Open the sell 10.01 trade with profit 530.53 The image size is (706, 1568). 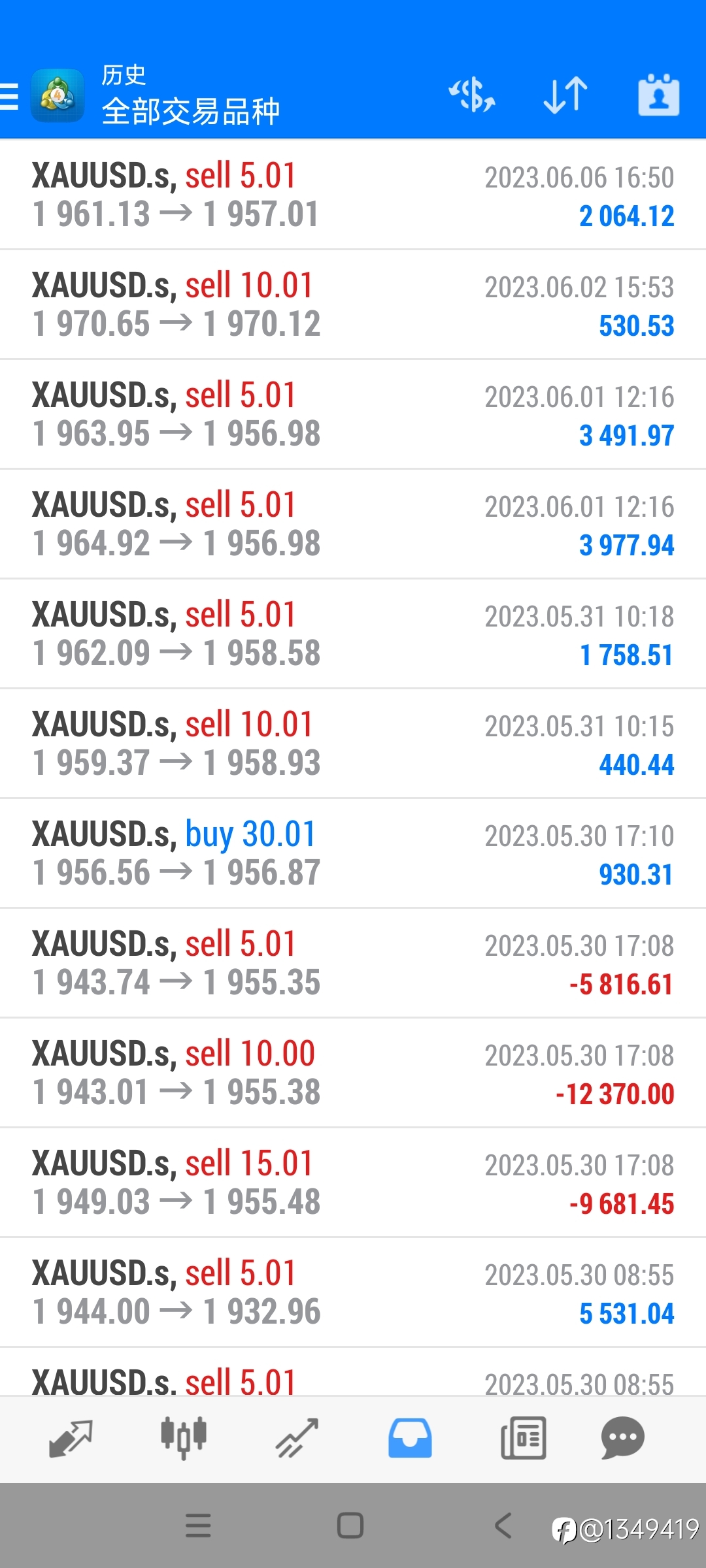(x=353, y=304)
